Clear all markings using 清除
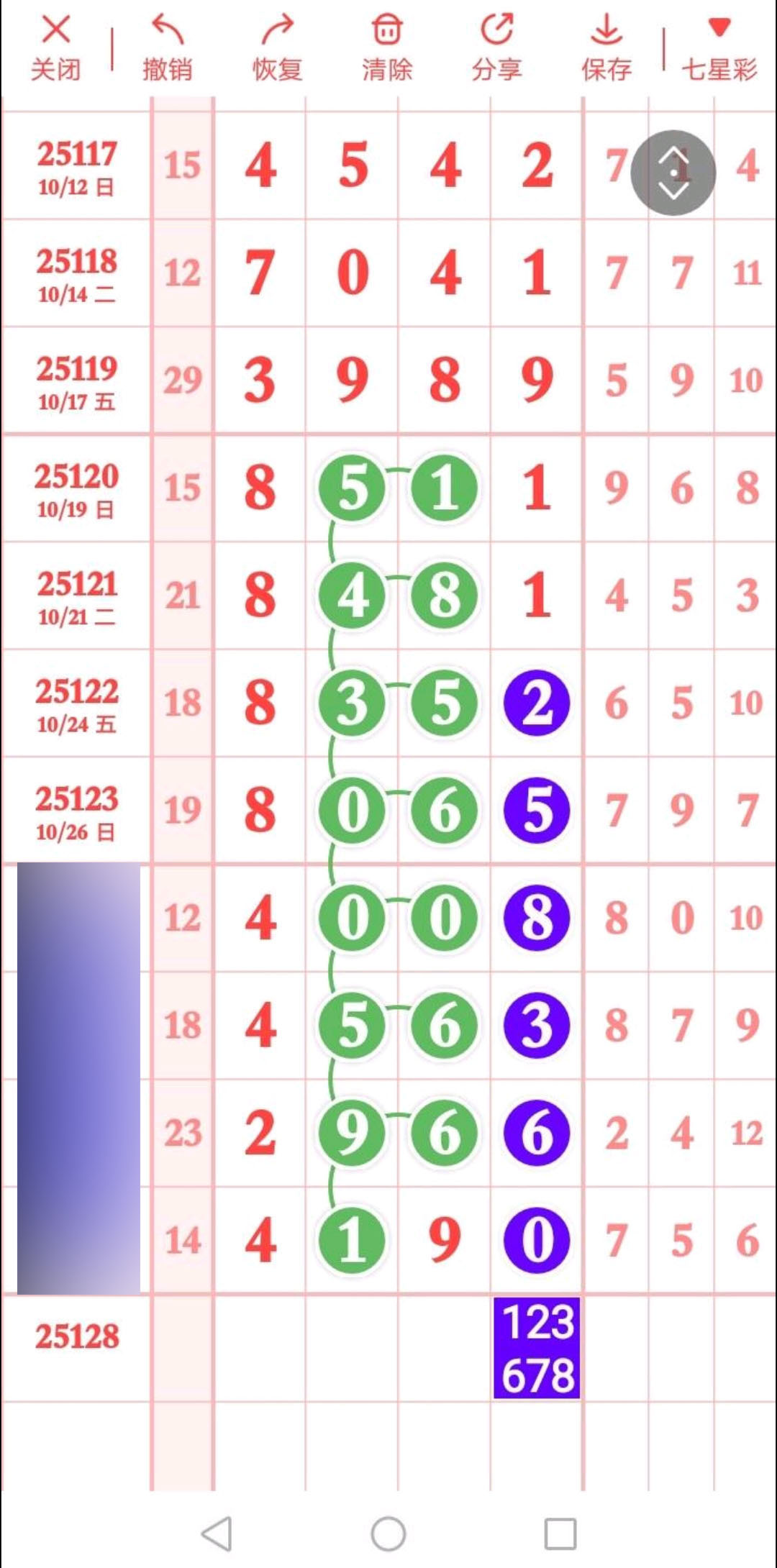 [387, 47]
